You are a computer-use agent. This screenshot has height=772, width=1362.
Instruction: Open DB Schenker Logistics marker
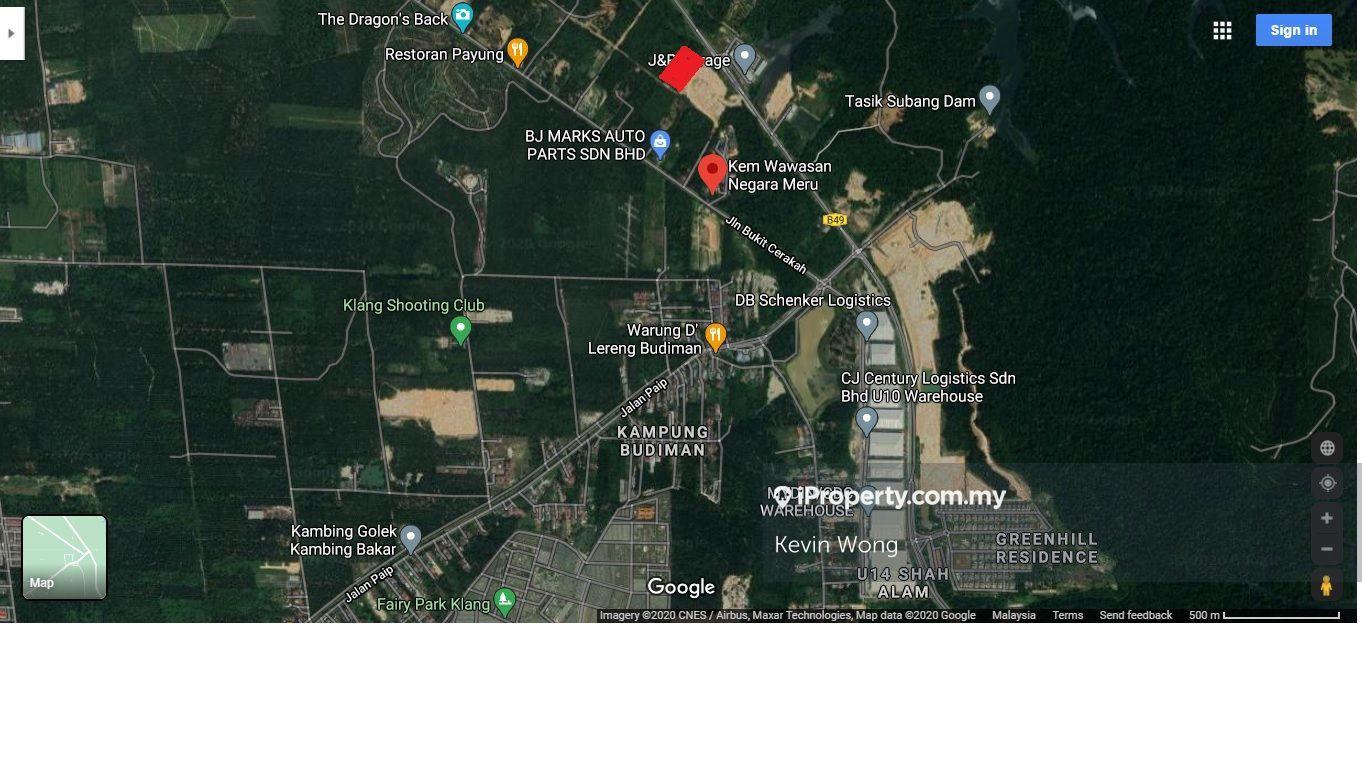[x=867, y=324]
